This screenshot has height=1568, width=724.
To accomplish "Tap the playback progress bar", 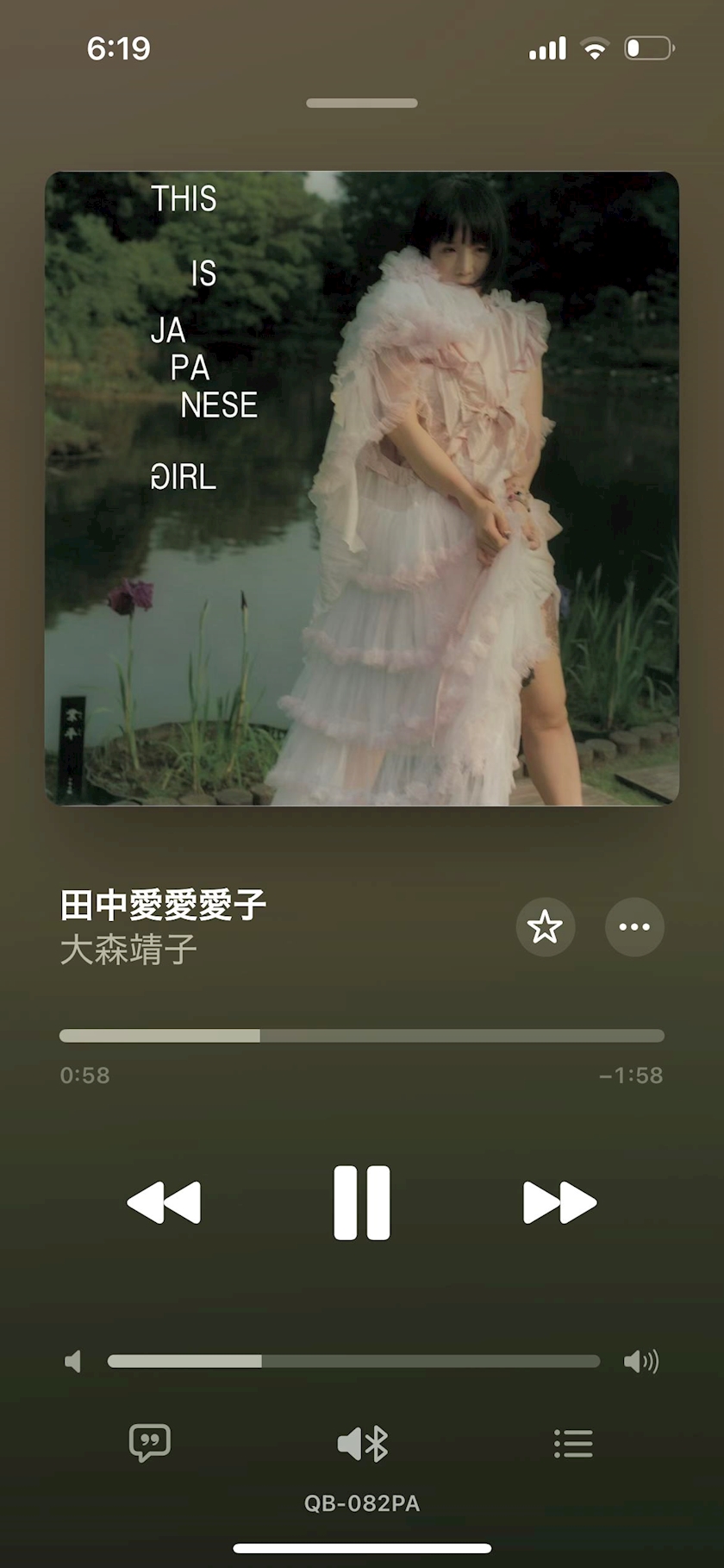I will (x=362, y=1036).
